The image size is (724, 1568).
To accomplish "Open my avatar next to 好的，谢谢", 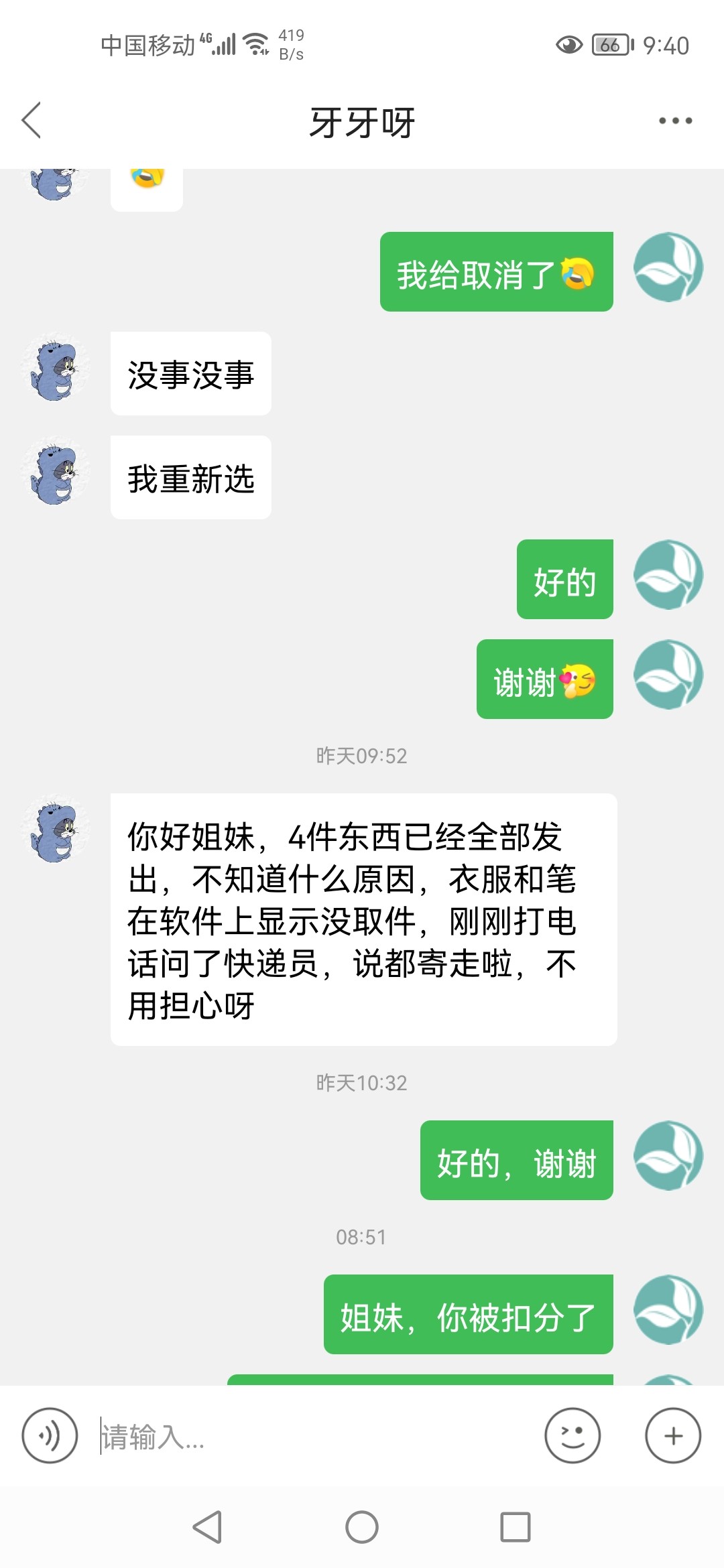I will (668, 1156).
